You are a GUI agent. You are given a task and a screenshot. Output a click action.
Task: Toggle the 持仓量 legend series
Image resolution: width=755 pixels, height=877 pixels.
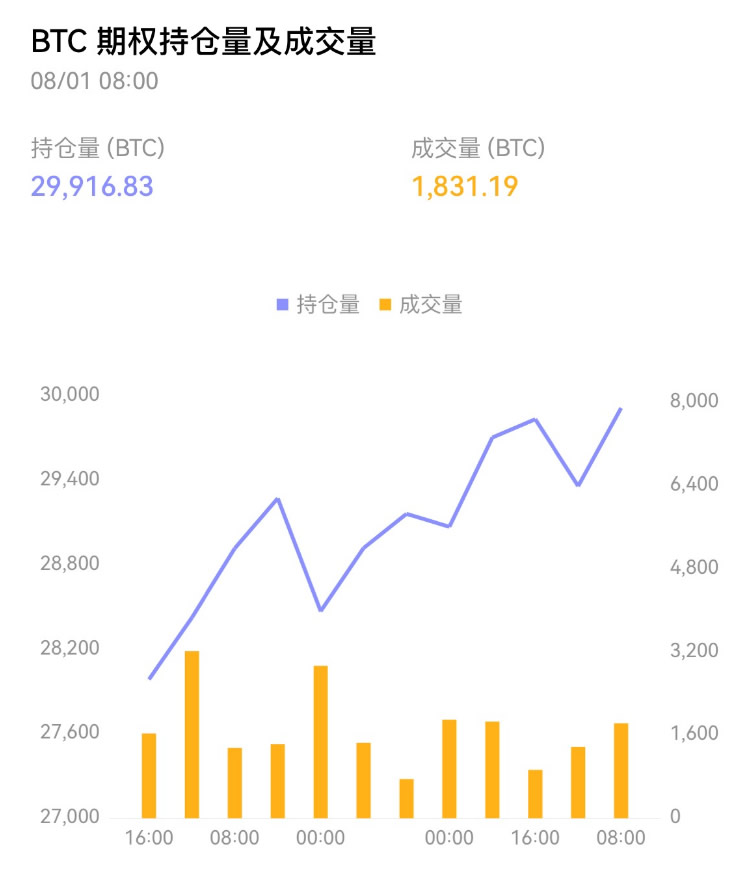point(318,305)
